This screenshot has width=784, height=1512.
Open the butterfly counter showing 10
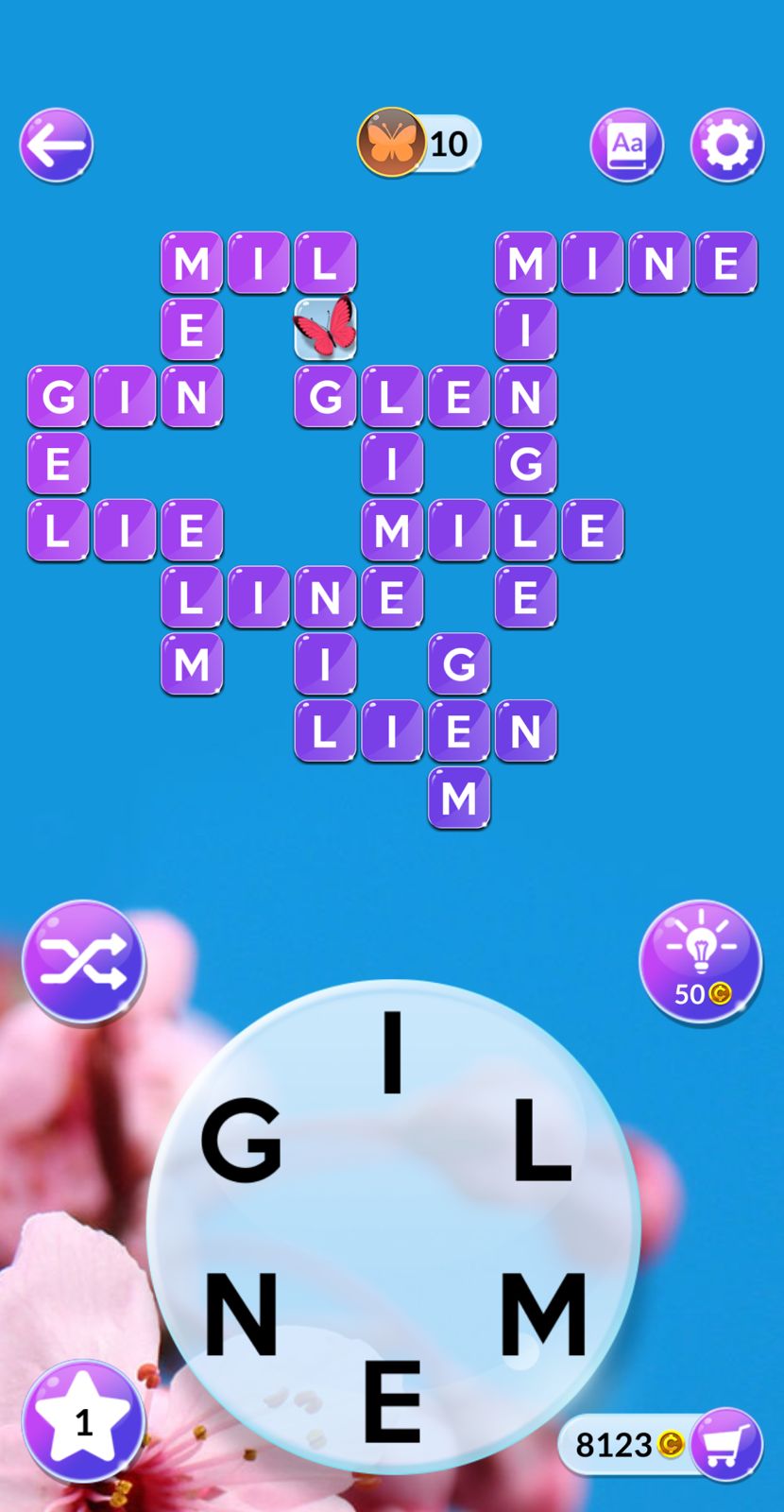click(x=419, y=144)
